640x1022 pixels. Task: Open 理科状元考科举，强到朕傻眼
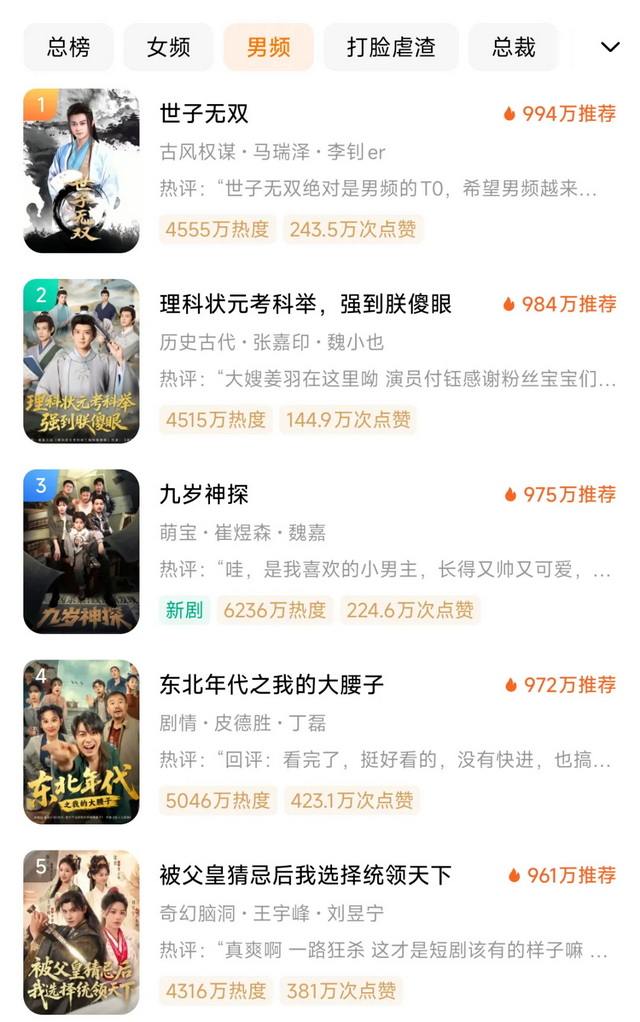point(305,304)
